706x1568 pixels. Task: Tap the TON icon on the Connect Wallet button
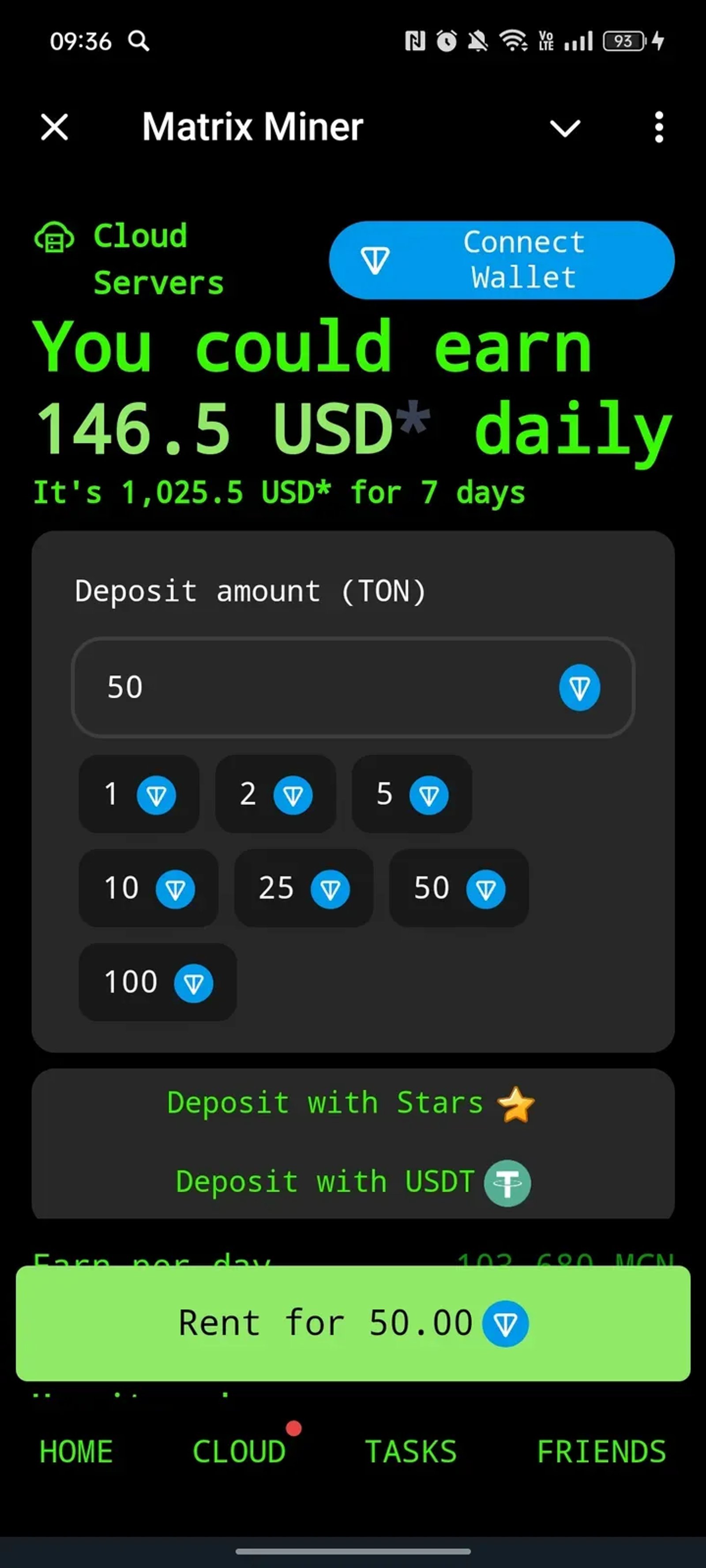374,260
